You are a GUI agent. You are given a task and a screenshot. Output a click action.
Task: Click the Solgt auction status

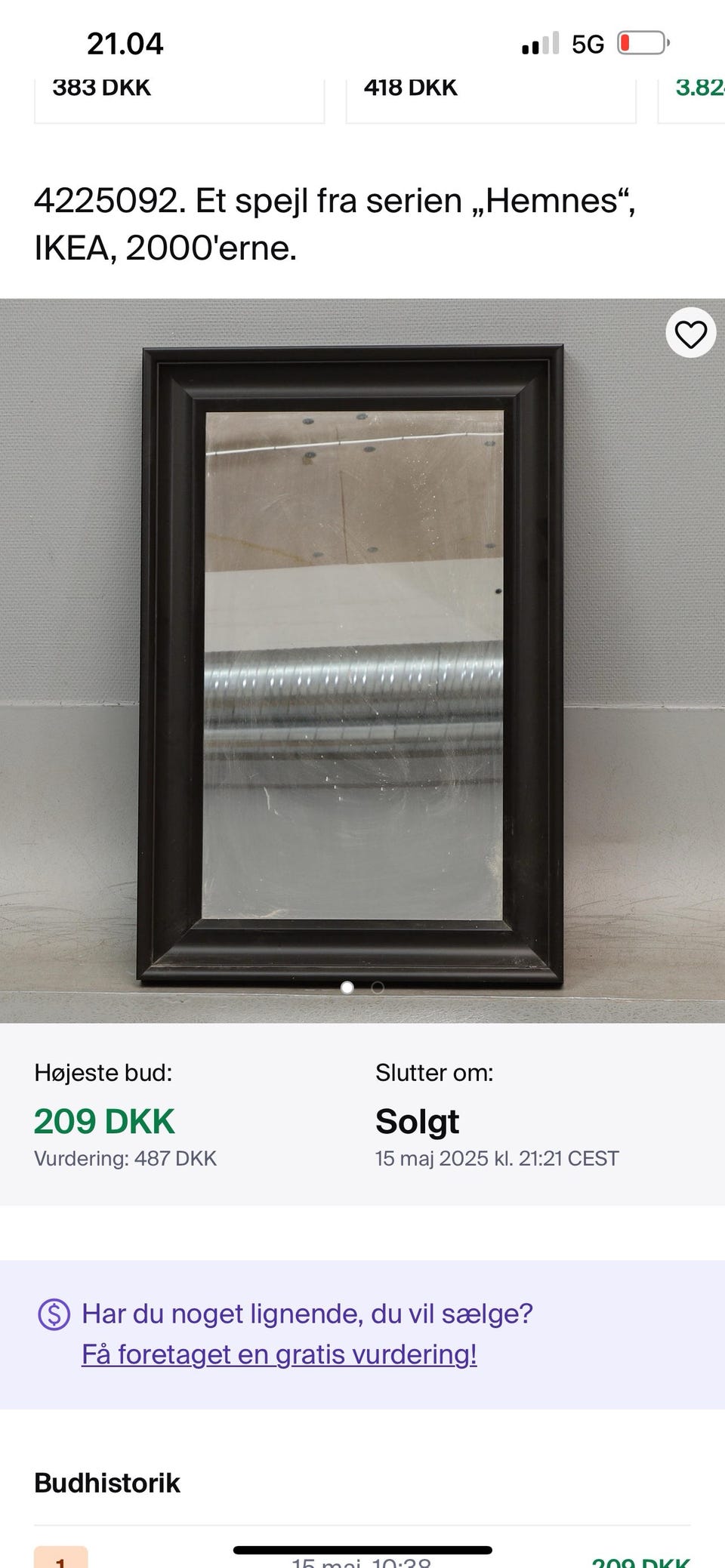tap(417, 1120)
